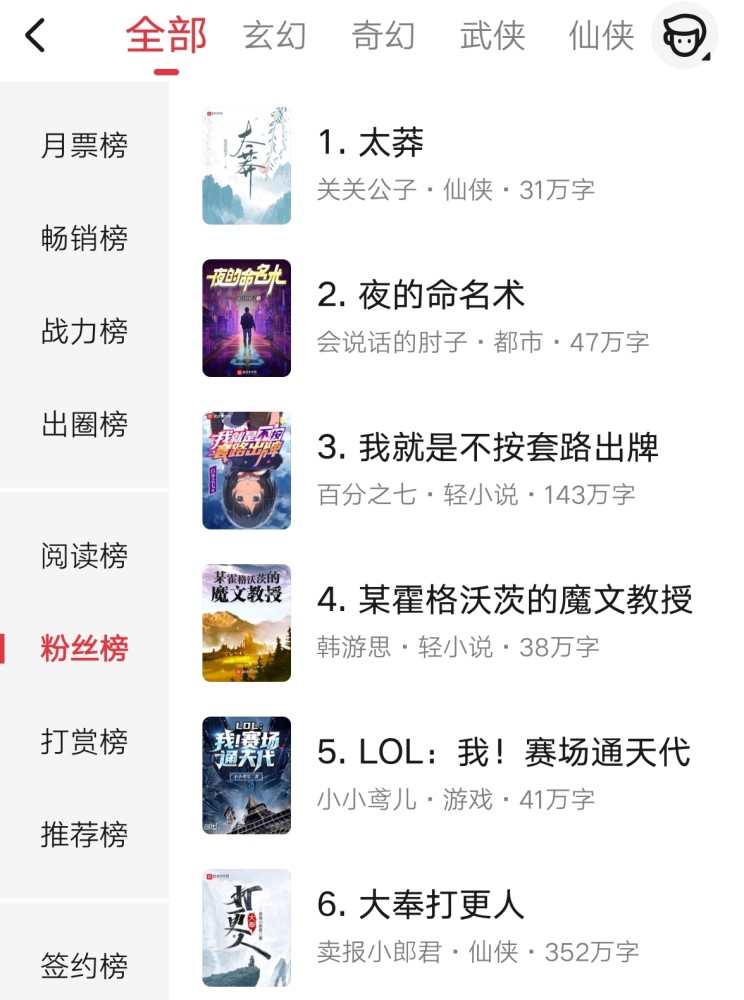Select the 仙侠 genre tab
The height and width of the screenshot is (1000, 744).
(601, 36)
